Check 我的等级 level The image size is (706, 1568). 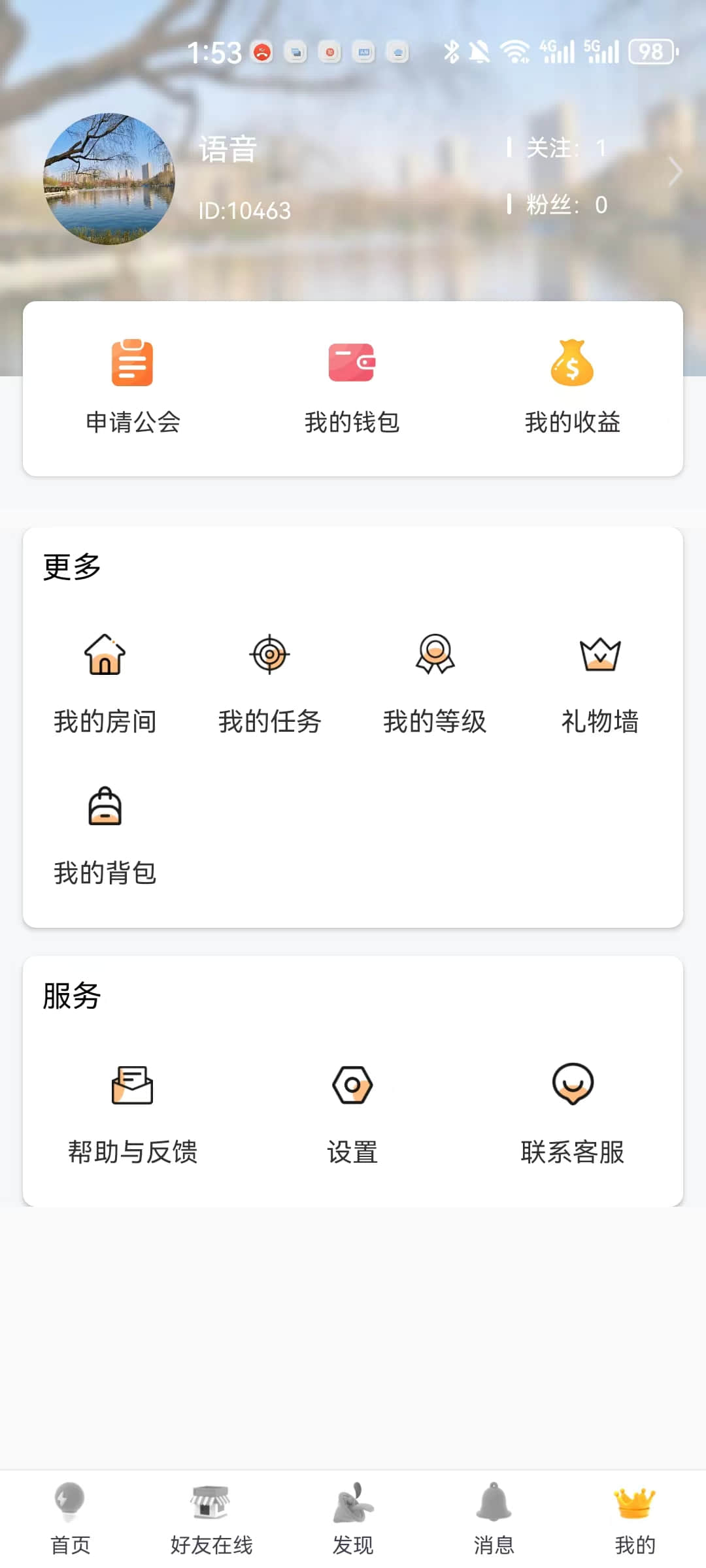coord(435,683)
